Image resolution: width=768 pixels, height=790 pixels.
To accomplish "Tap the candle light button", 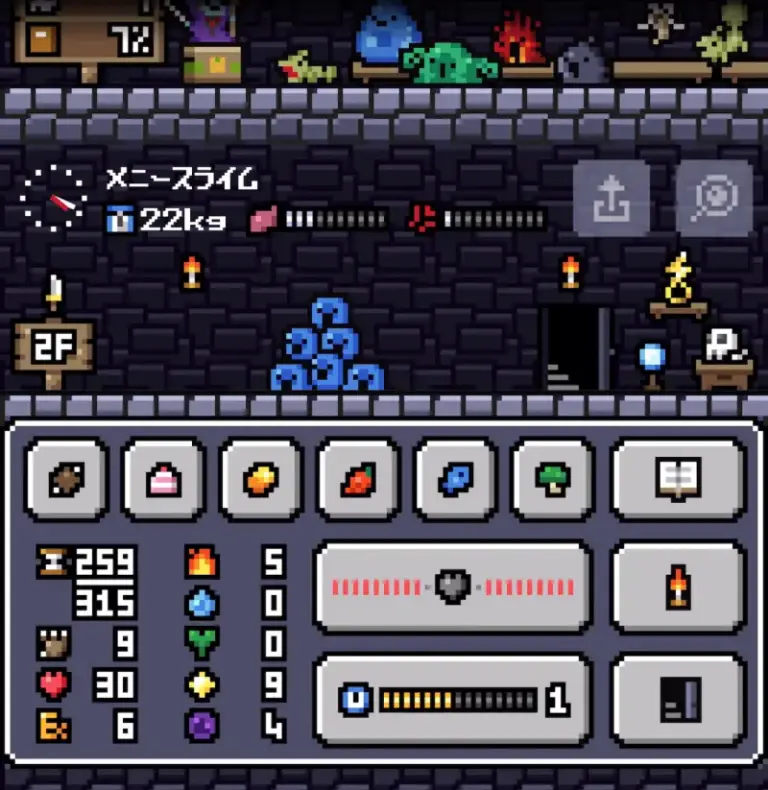I will coord(678,587).
